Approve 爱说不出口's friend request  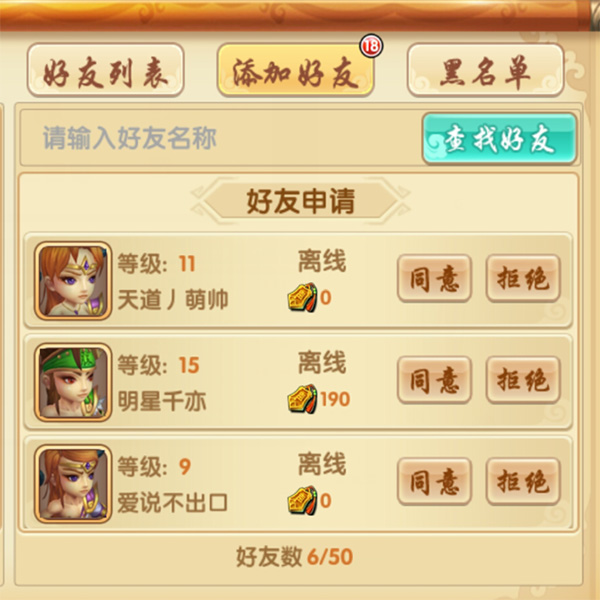pos(434,482)
